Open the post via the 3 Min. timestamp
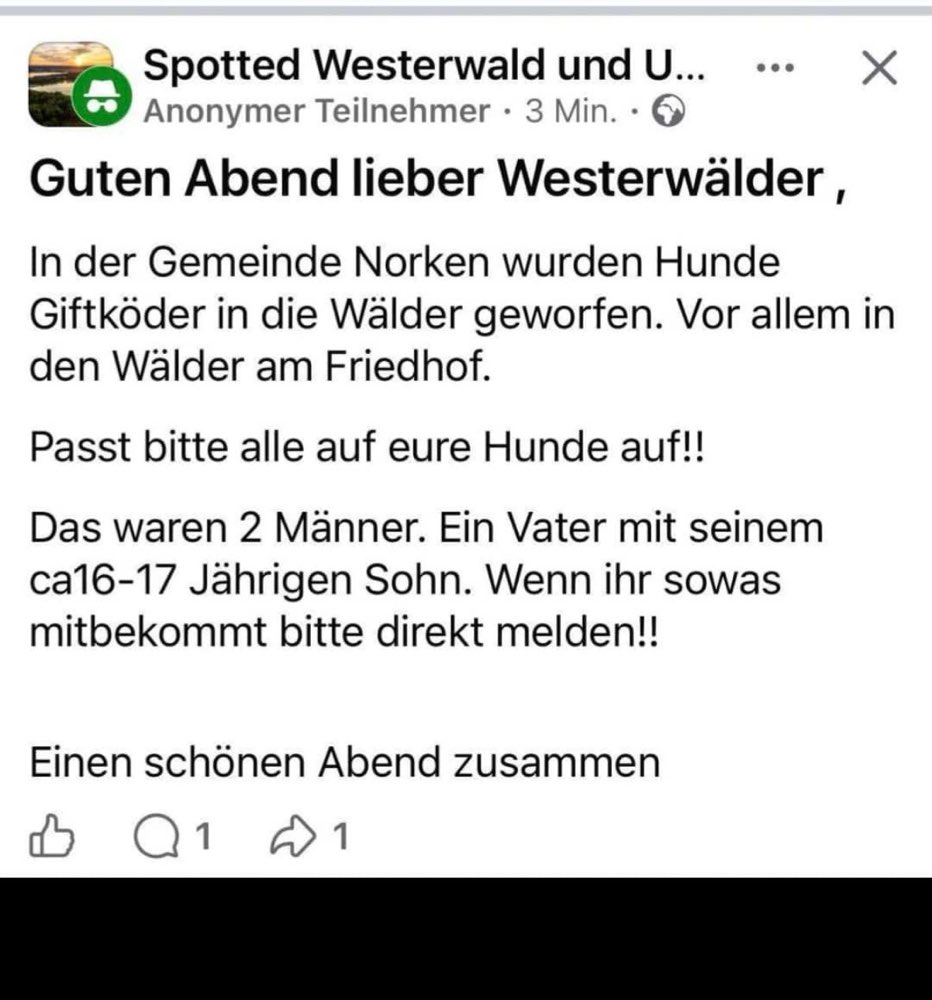Image resolution: width=932 pixels, height=1000 pixels. (566, 112)
